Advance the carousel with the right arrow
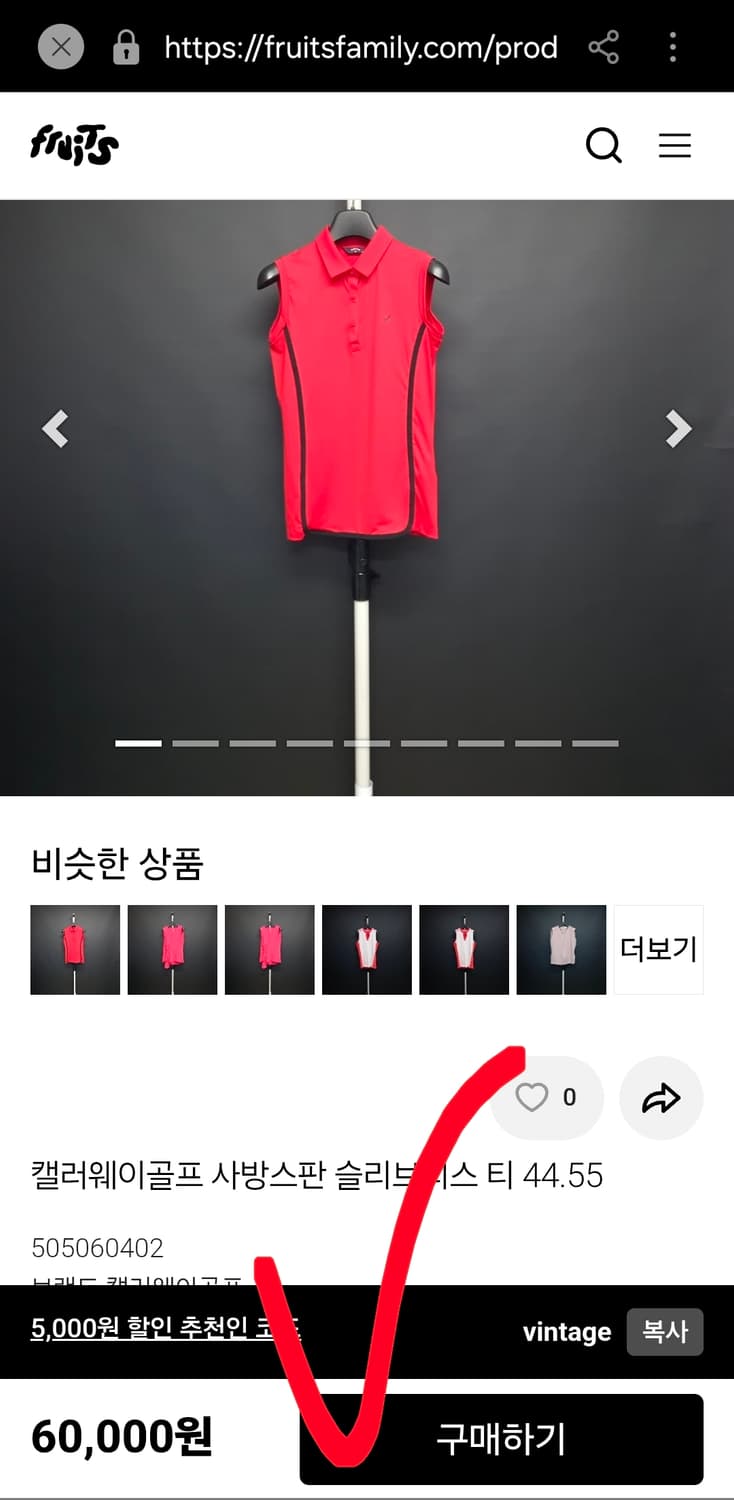The width and height of the screenshot is (734, 1500). [x=677, y=429]
